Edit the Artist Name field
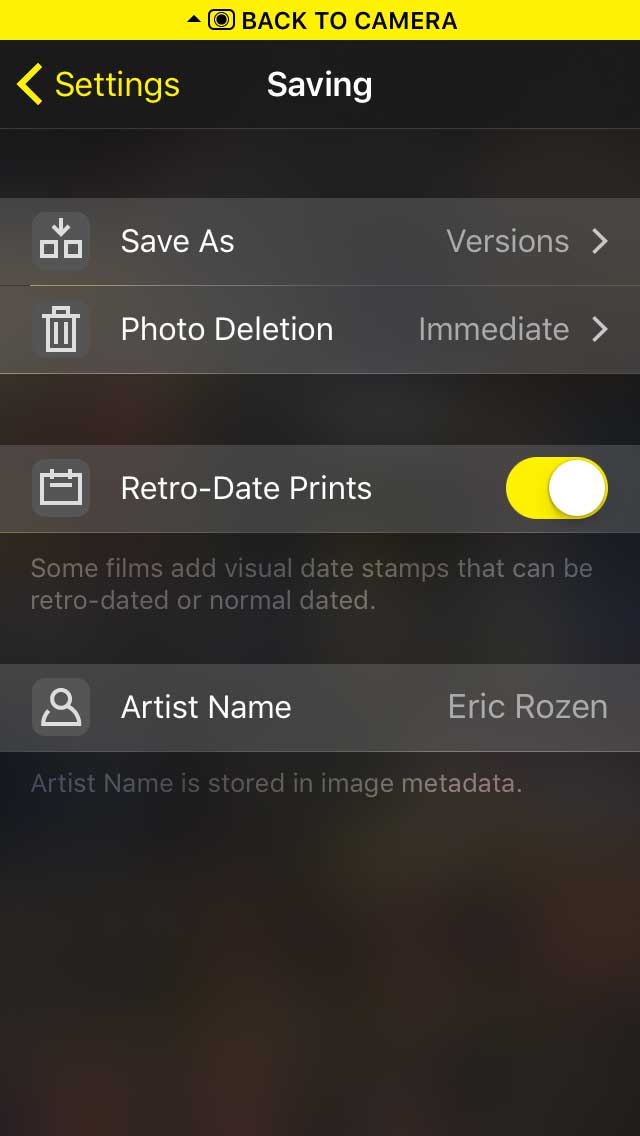 tap(320, 707)
